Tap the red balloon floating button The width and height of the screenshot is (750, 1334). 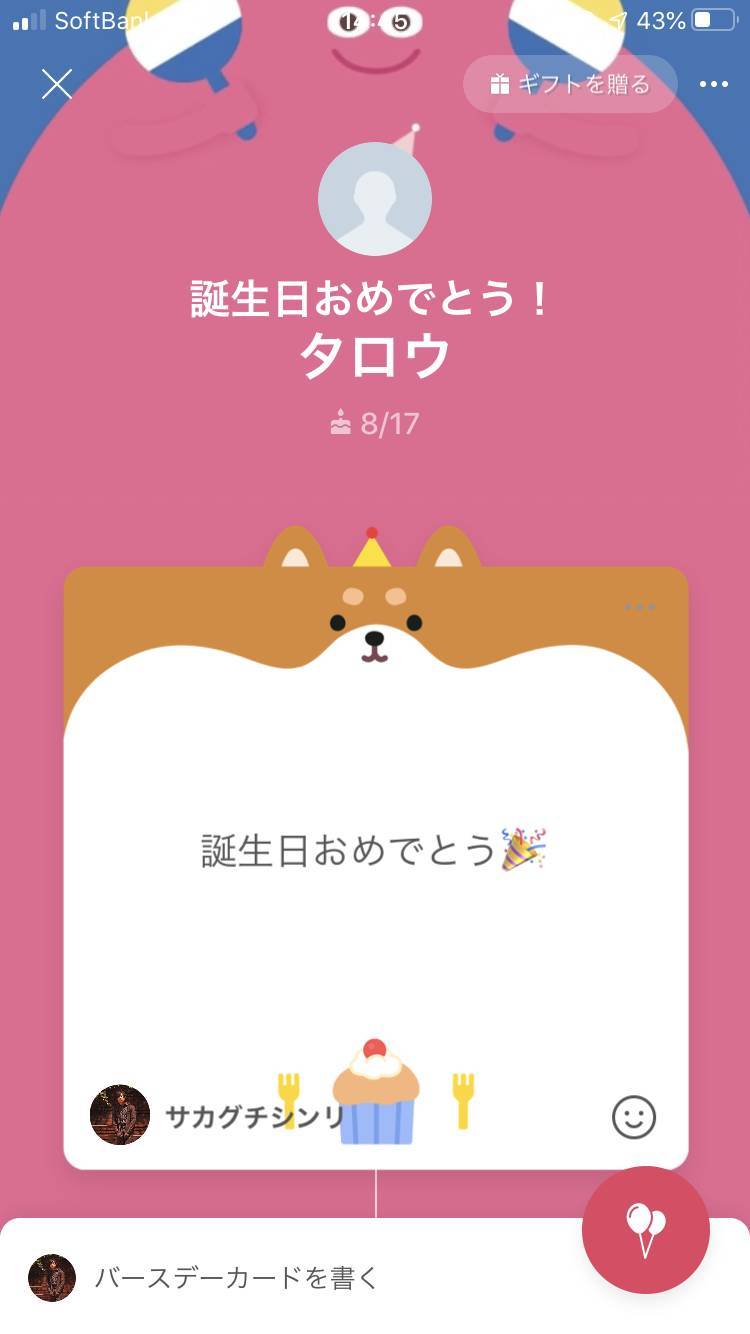point(646,1230)
